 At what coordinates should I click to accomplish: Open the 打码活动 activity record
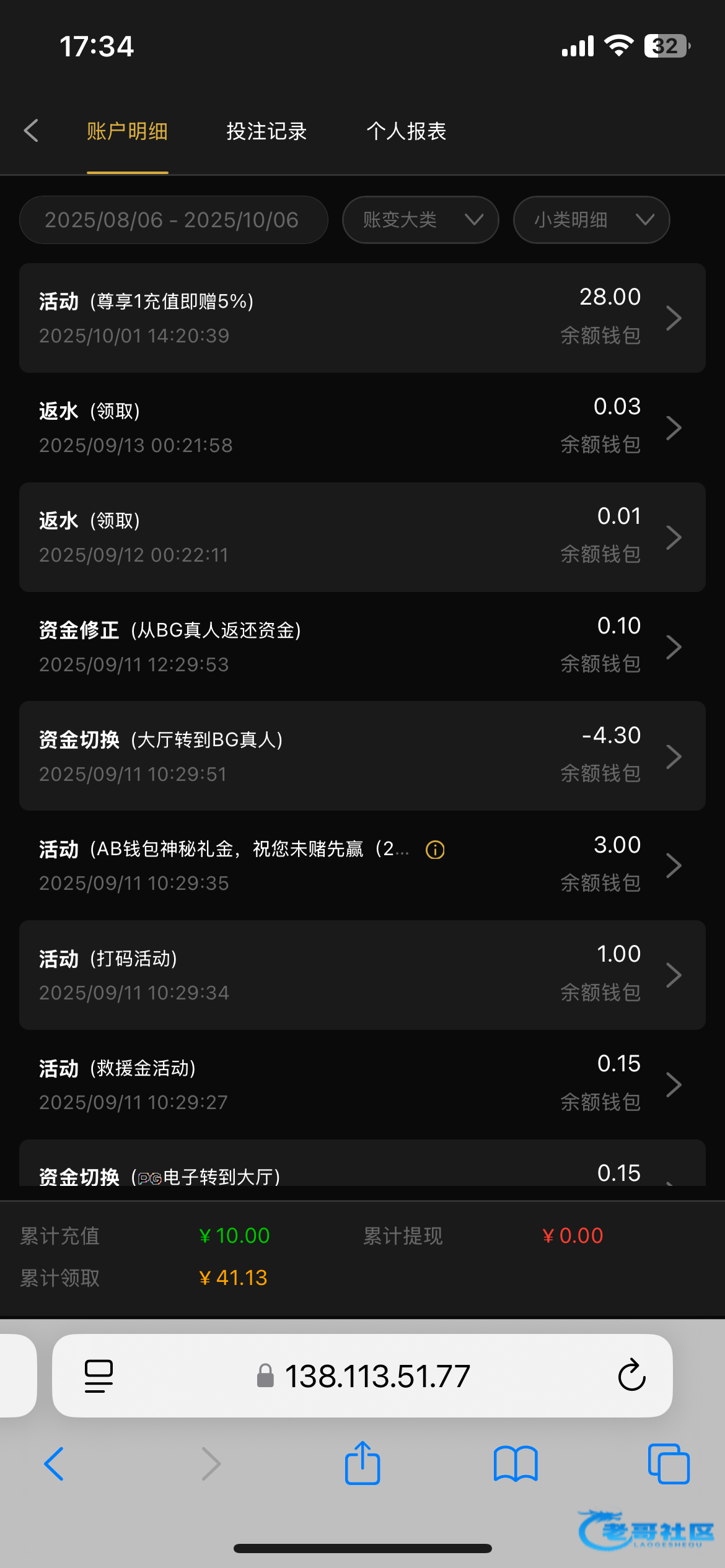tap(362, 975)
